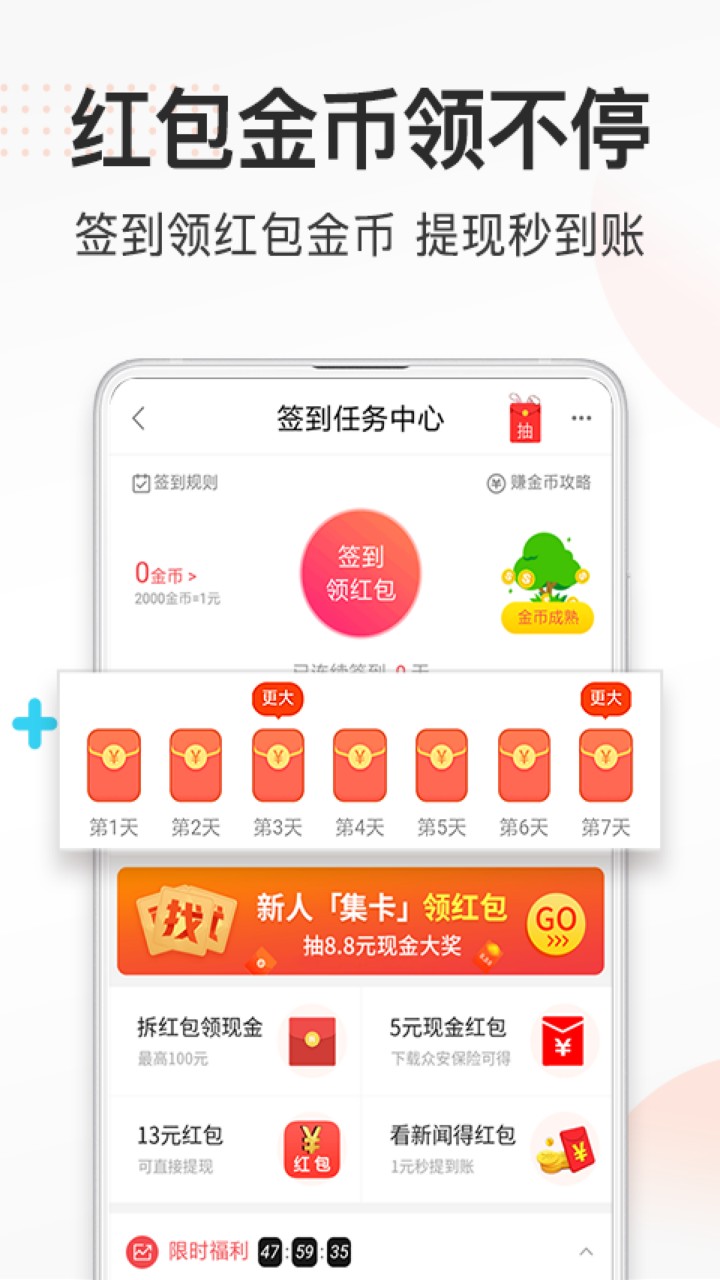Image resolution: width=720 pixels, height=1280 pixels.
Task: Open 第7天 envelope with 更大 badge
Action: (606, 763)
